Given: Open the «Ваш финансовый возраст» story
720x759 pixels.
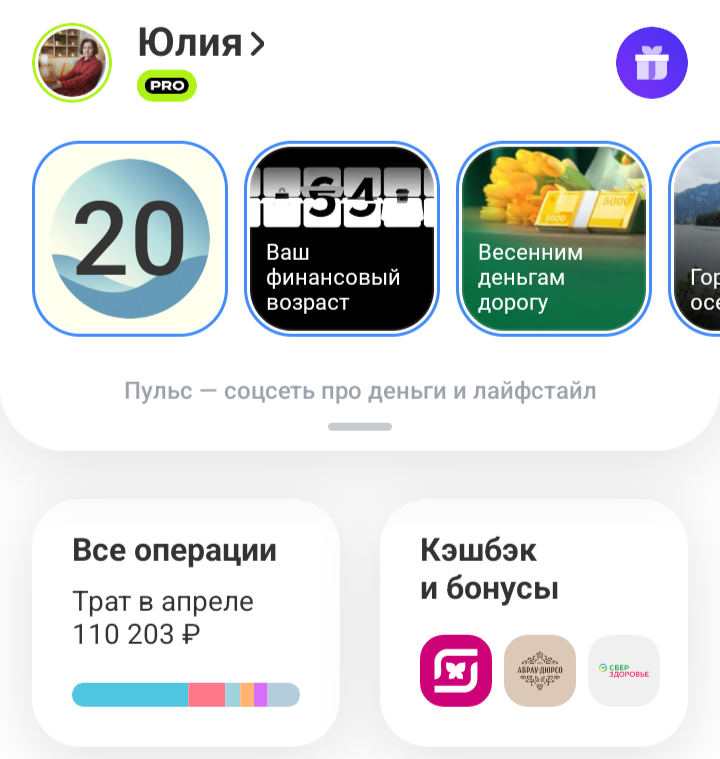Looking at the screenshot, I should coord(341,236).
